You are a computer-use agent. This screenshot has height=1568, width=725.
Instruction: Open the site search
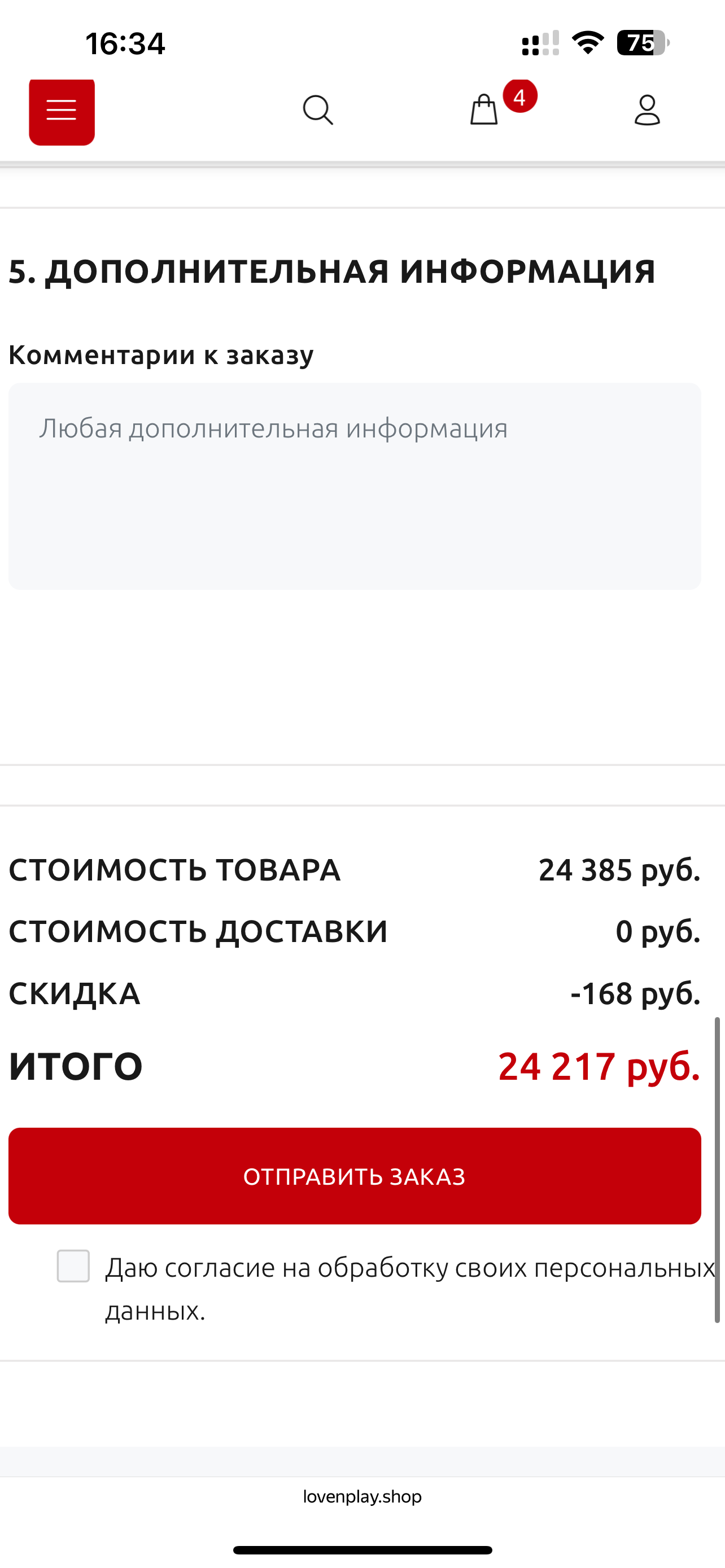pos(318,110)
